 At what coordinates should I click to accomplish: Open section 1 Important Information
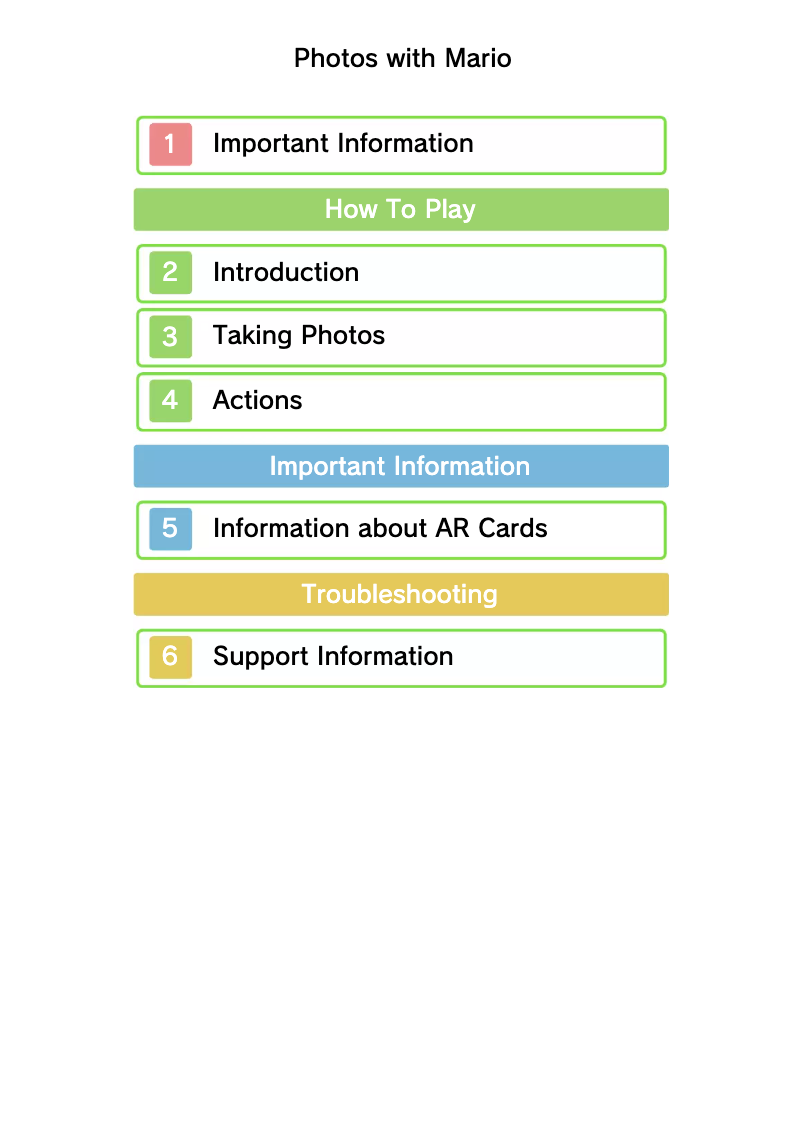point(400,145)
